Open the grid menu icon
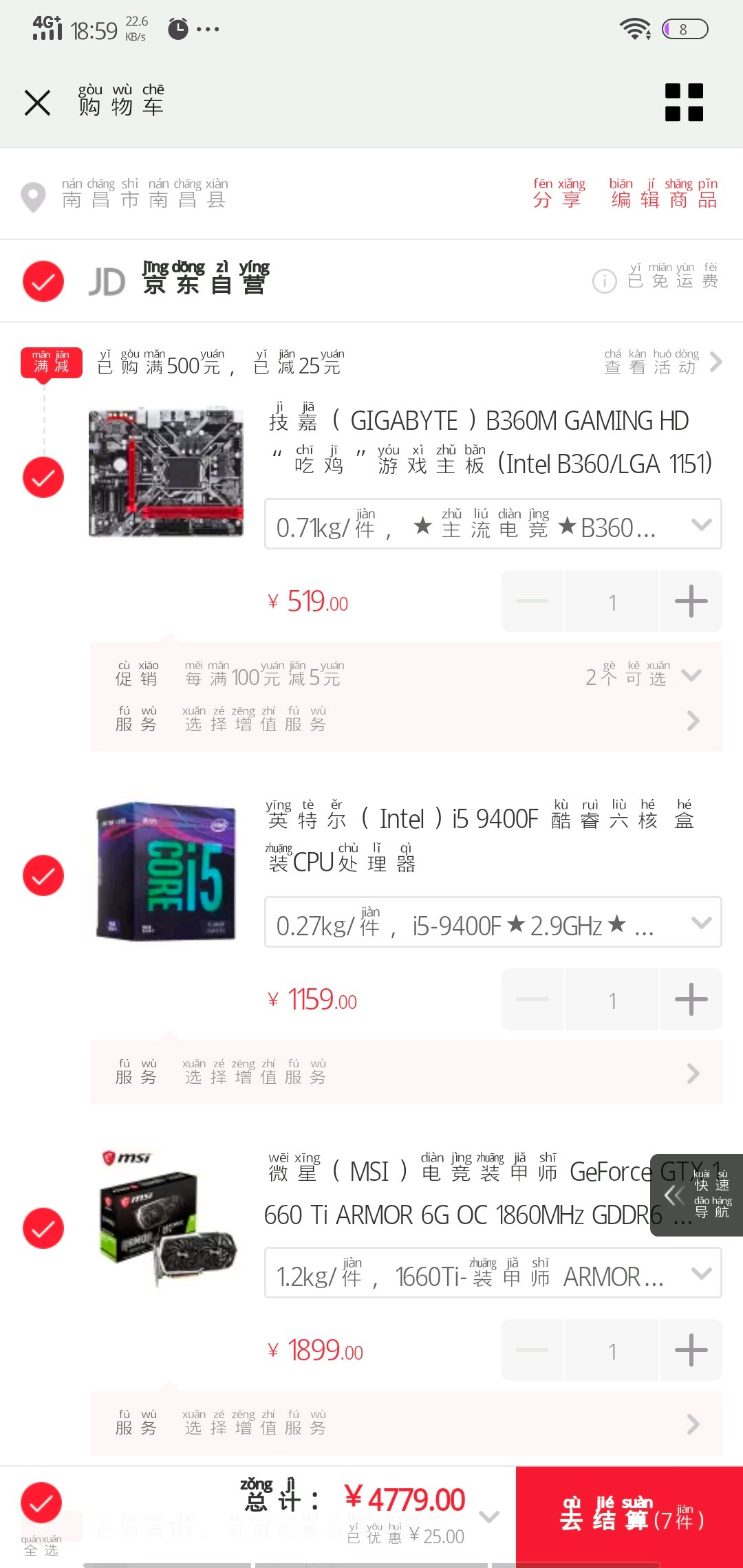This screenshot has width=743, height=1568. pos(684,102)
